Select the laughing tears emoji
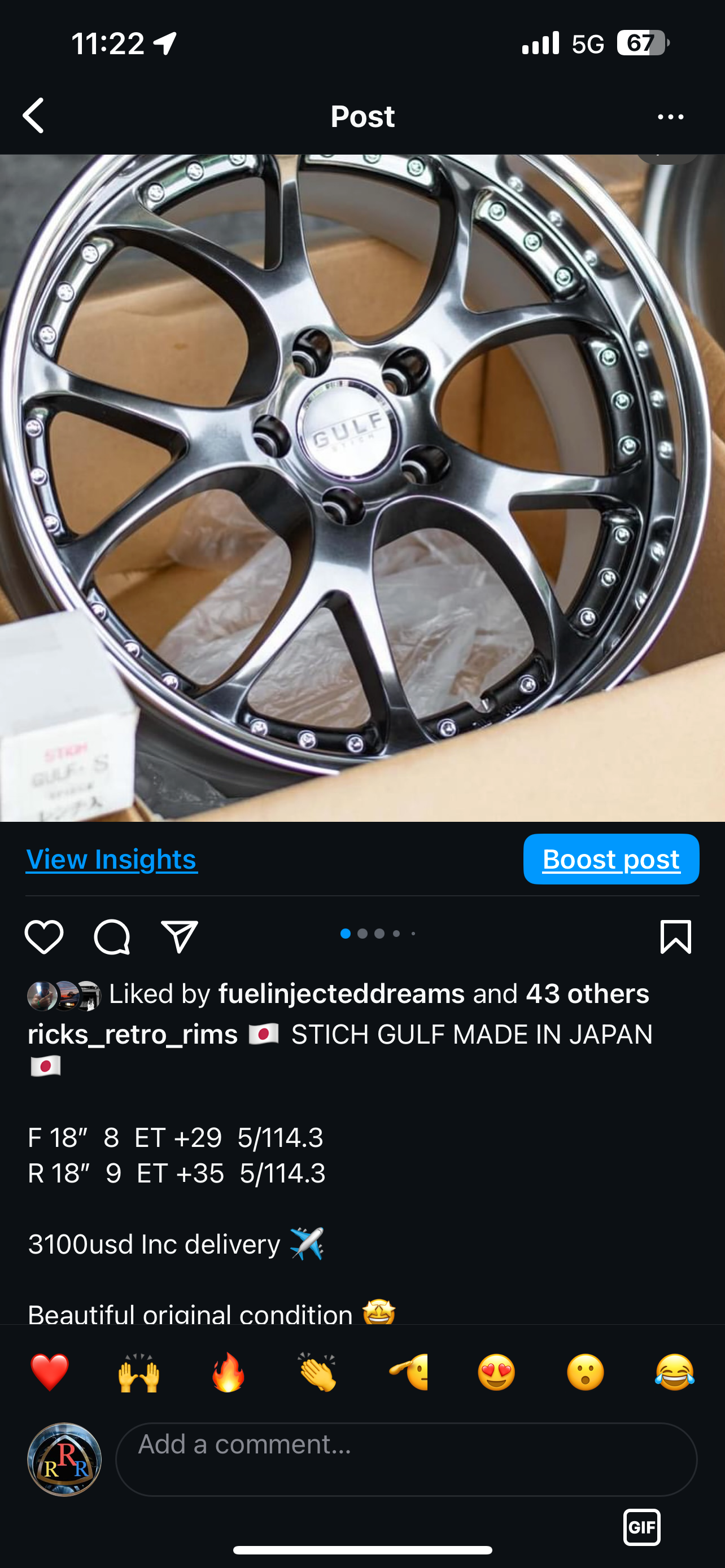725x1568 pixels. click(675, 1373)
